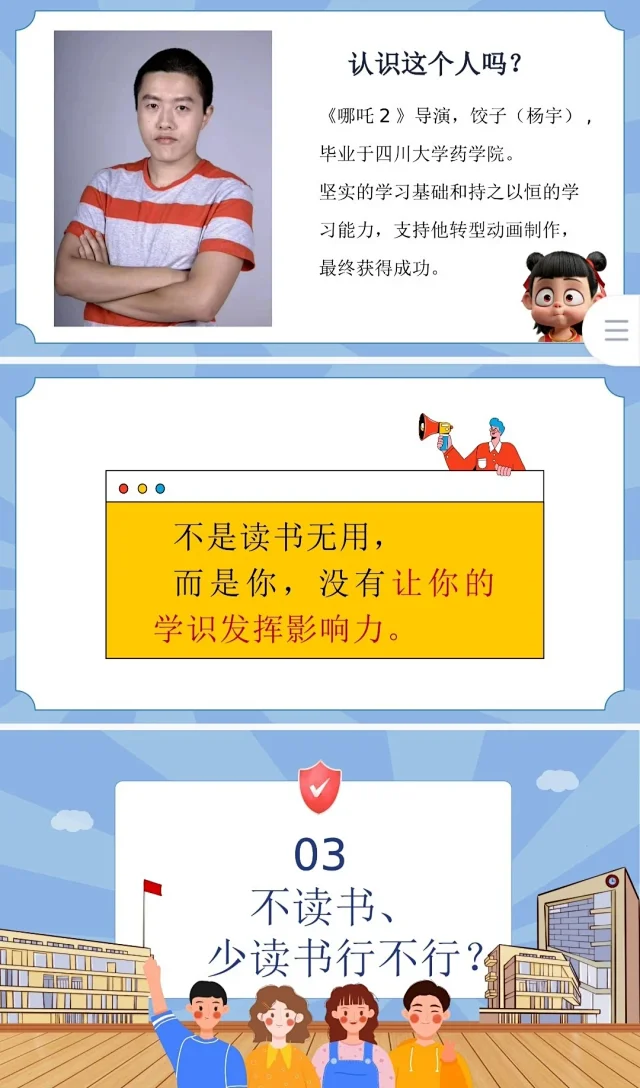Screen dimensions: 640x1088
Task: View the yellow quote slide image
Action: (324, 565)
